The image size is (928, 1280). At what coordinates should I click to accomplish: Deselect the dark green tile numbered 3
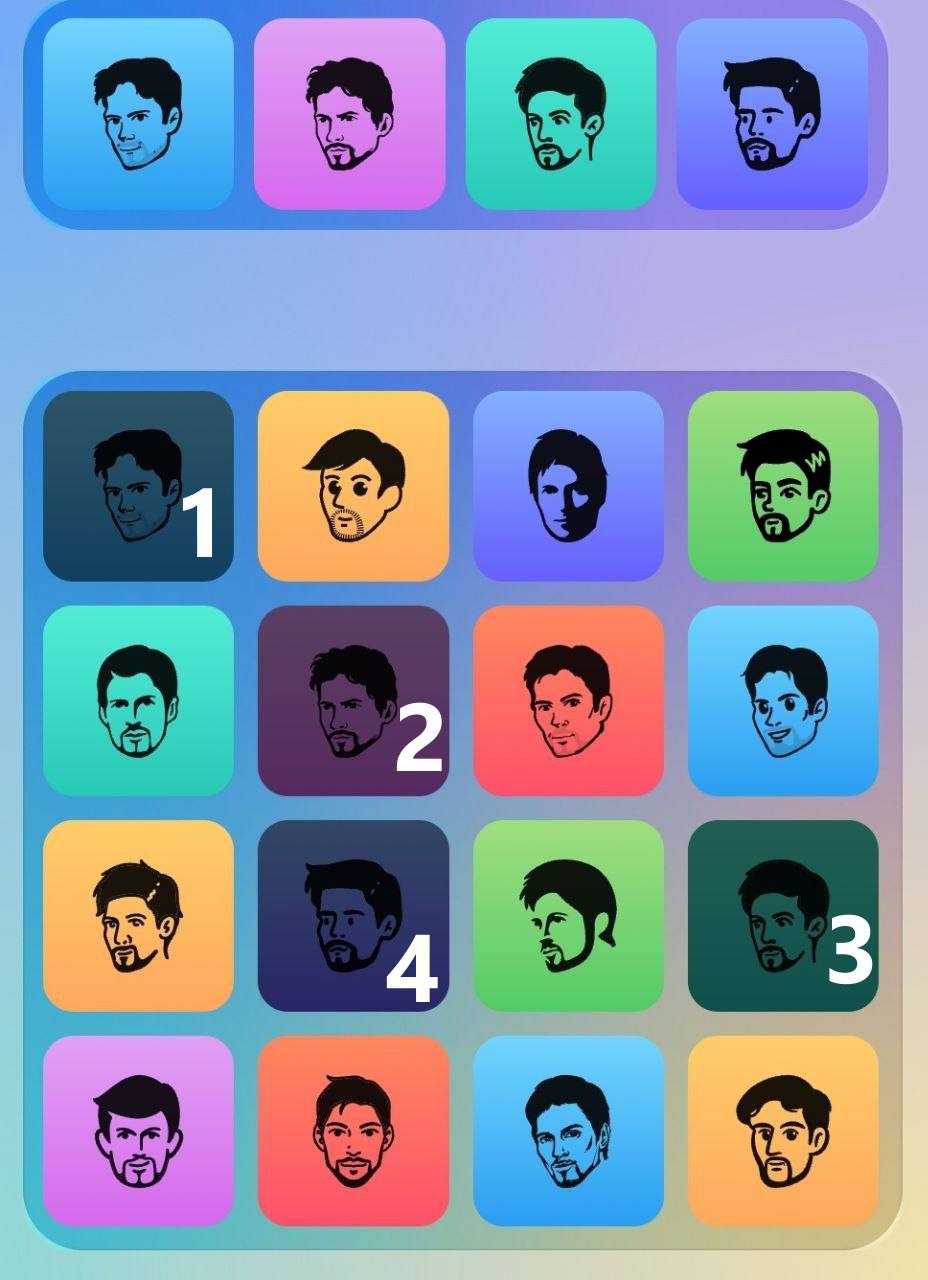click(783, 915)
